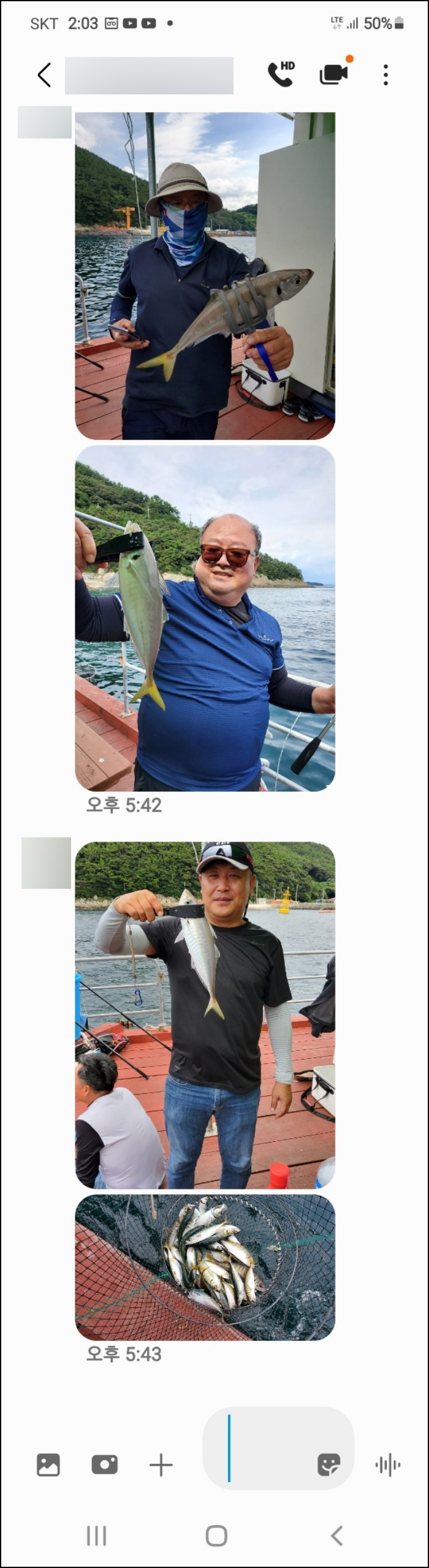Open the overflow menu

385,75
